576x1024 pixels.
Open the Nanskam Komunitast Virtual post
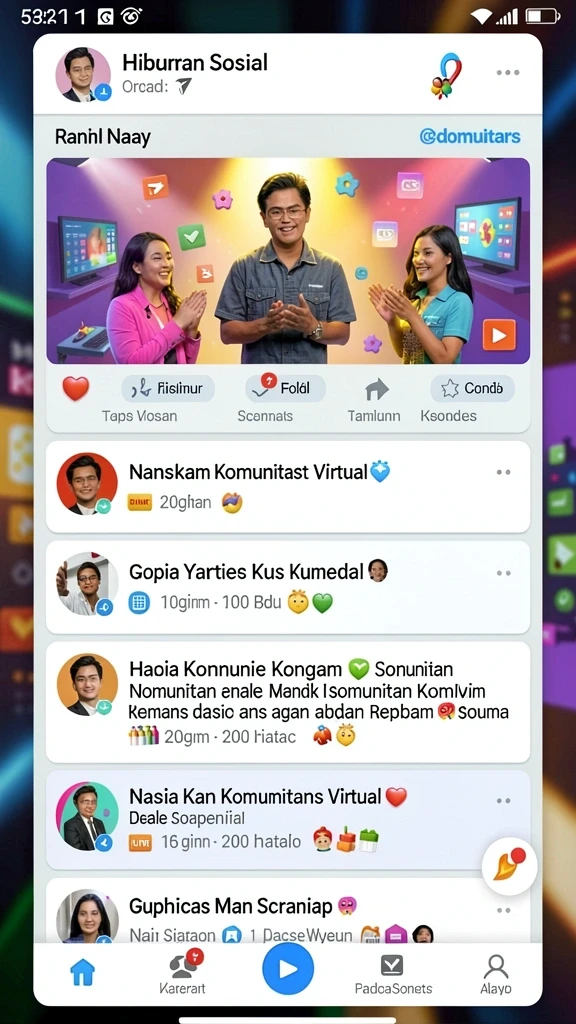click(288, 487)
